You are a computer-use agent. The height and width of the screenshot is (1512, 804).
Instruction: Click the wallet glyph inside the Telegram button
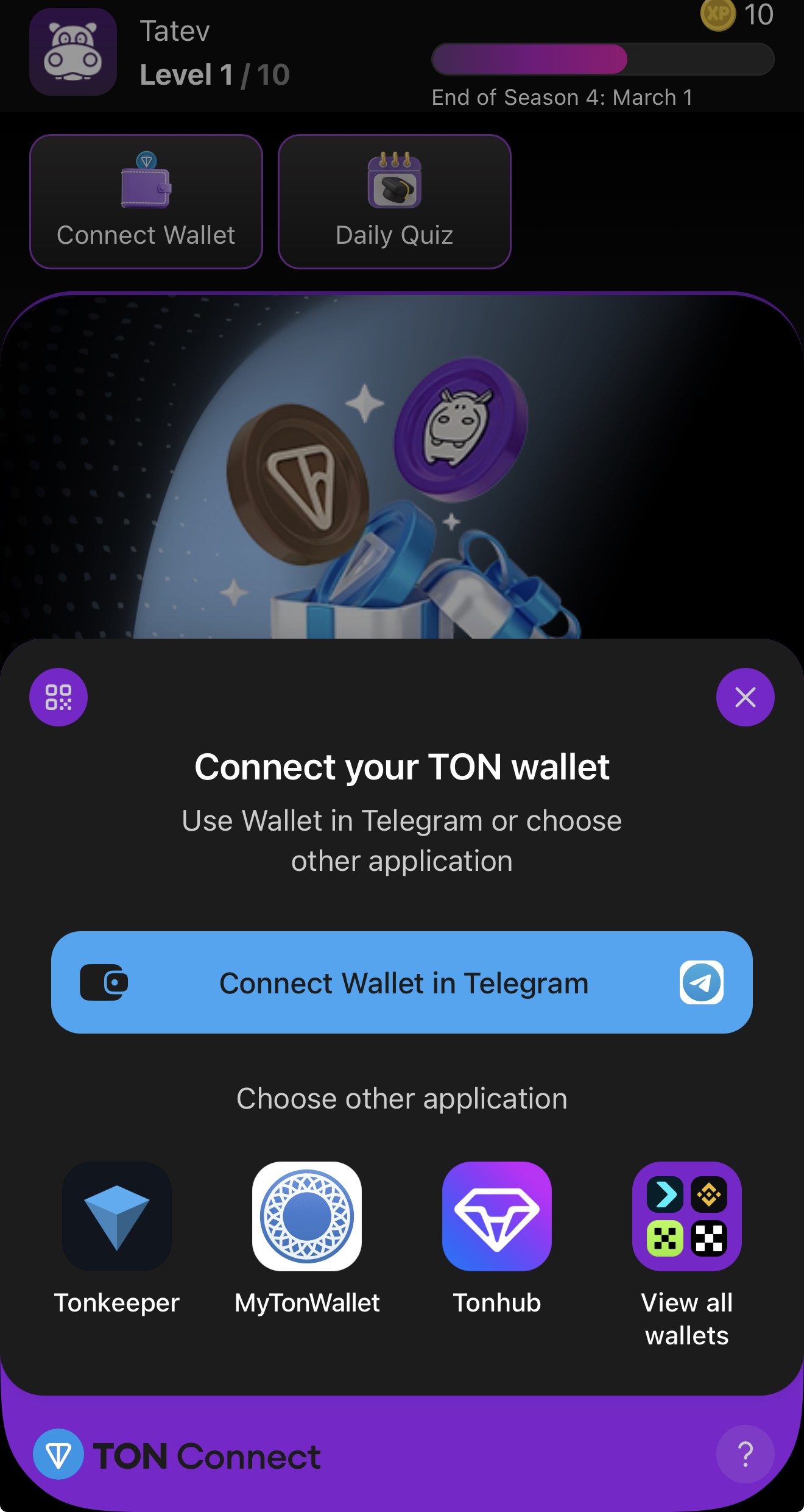pos(105,982)
